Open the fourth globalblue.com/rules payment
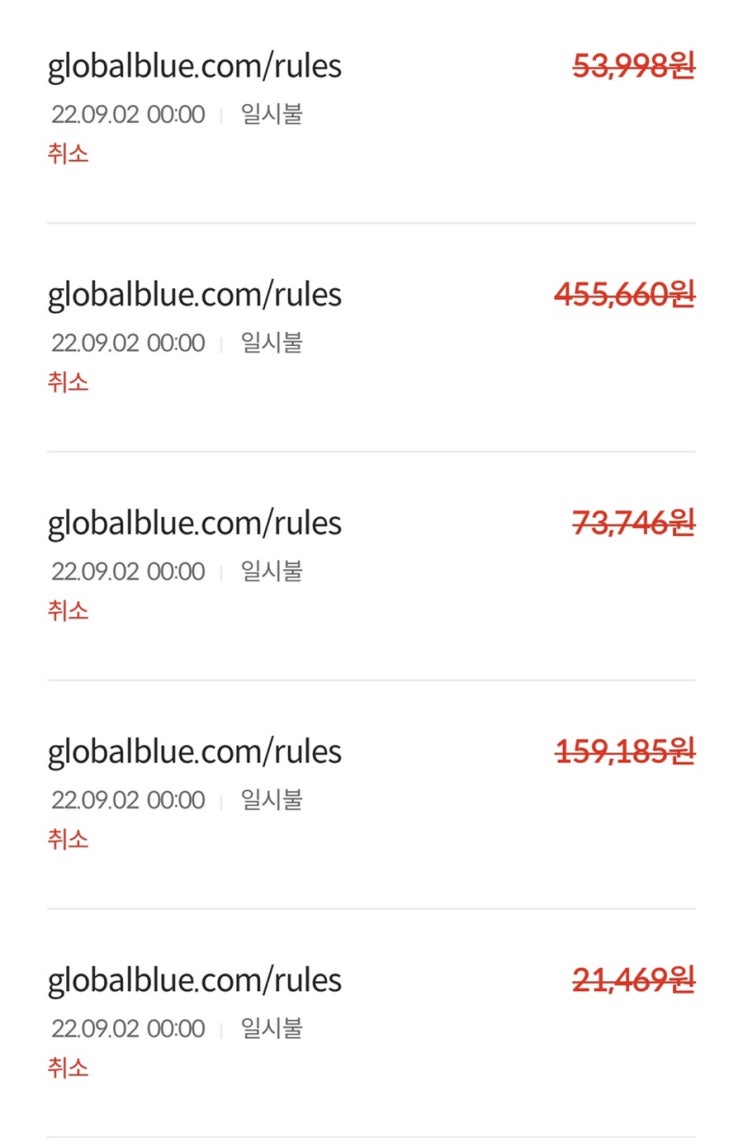The image size is (743, 1138). [x=194, y=751]
